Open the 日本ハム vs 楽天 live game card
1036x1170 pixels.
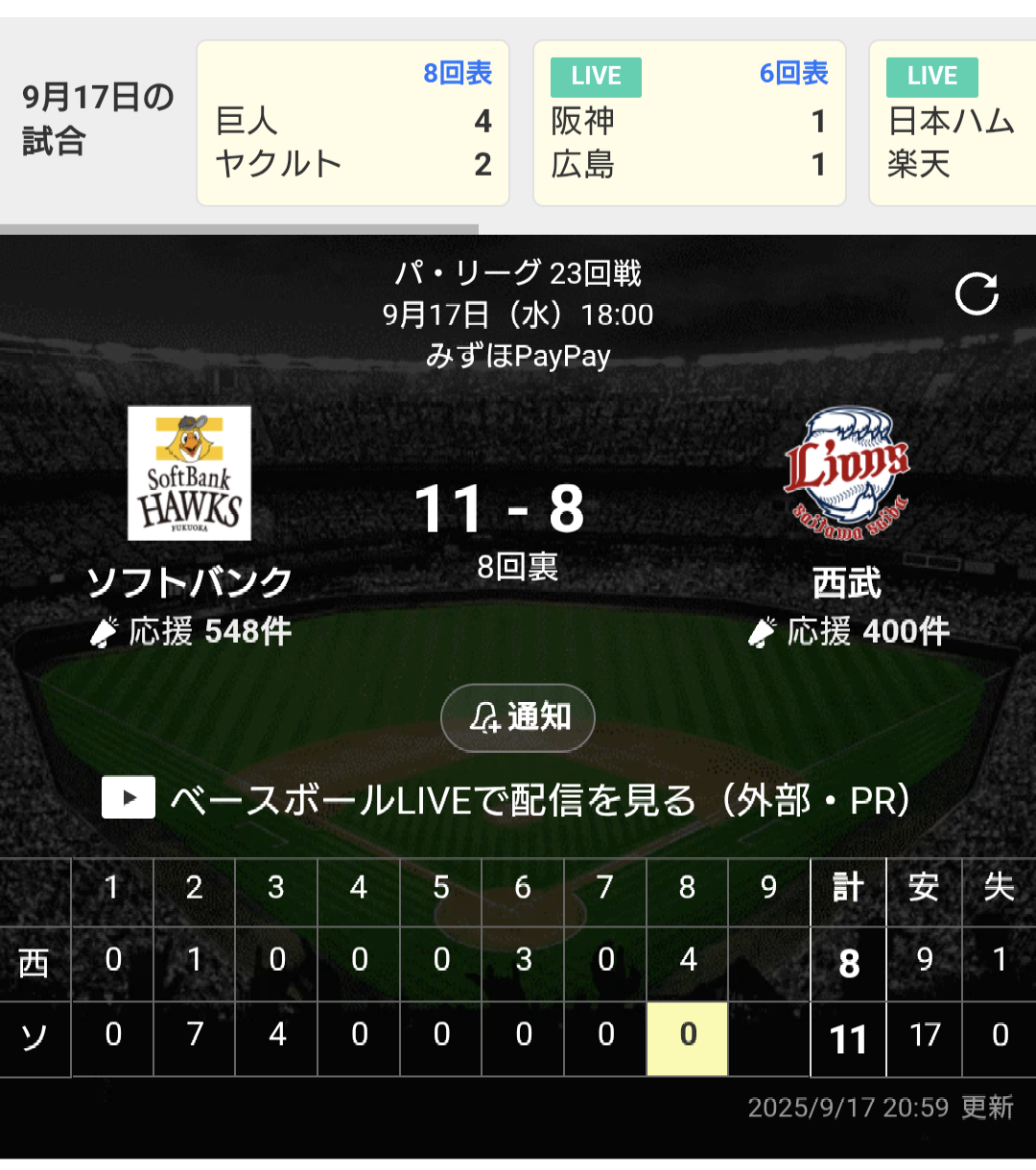coord(952,123)
